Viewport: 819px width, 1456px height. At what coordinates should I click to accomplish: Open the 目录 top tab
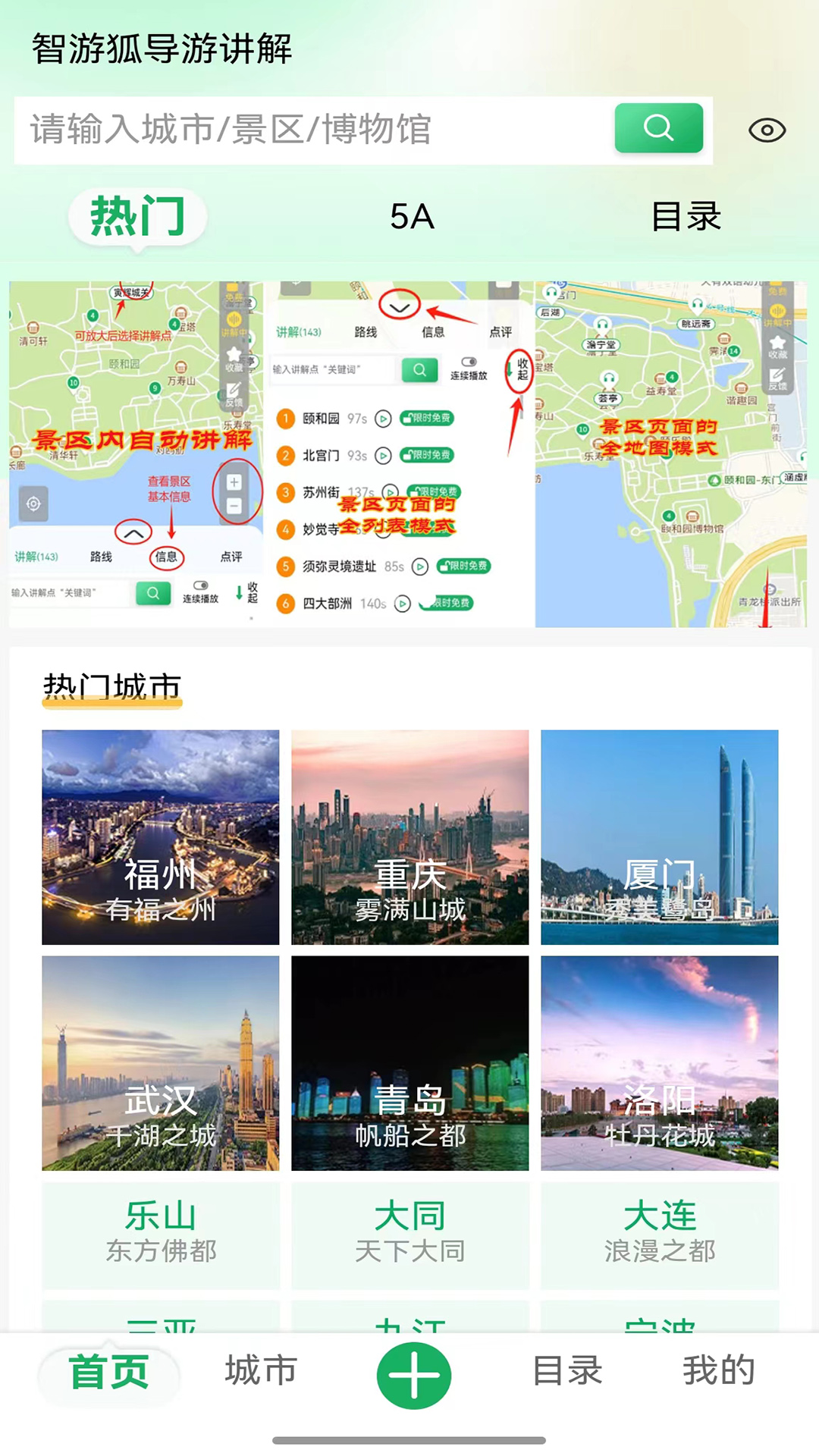point(686,217)
